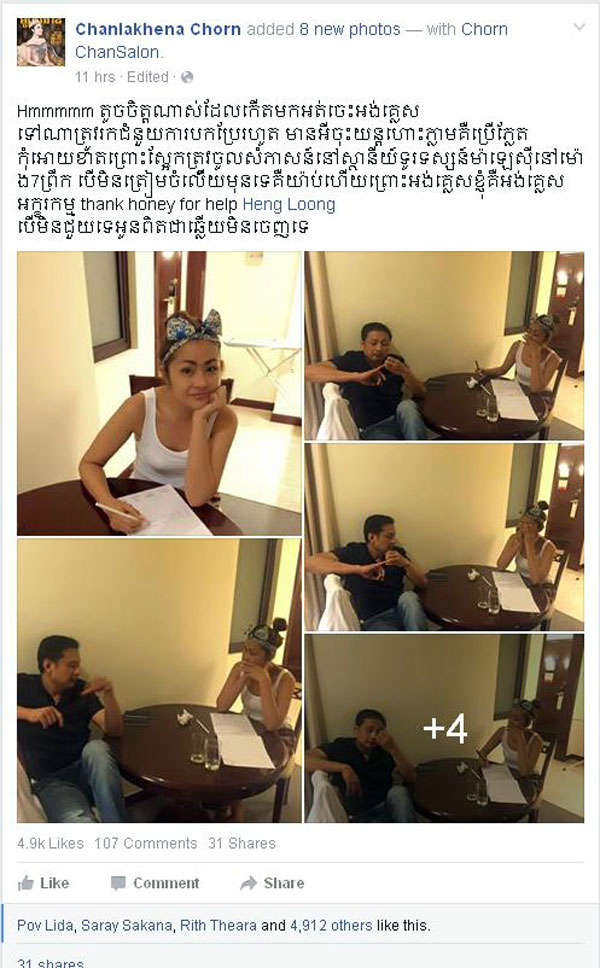
Task: View the Edited history
Action: click(148, 76)
